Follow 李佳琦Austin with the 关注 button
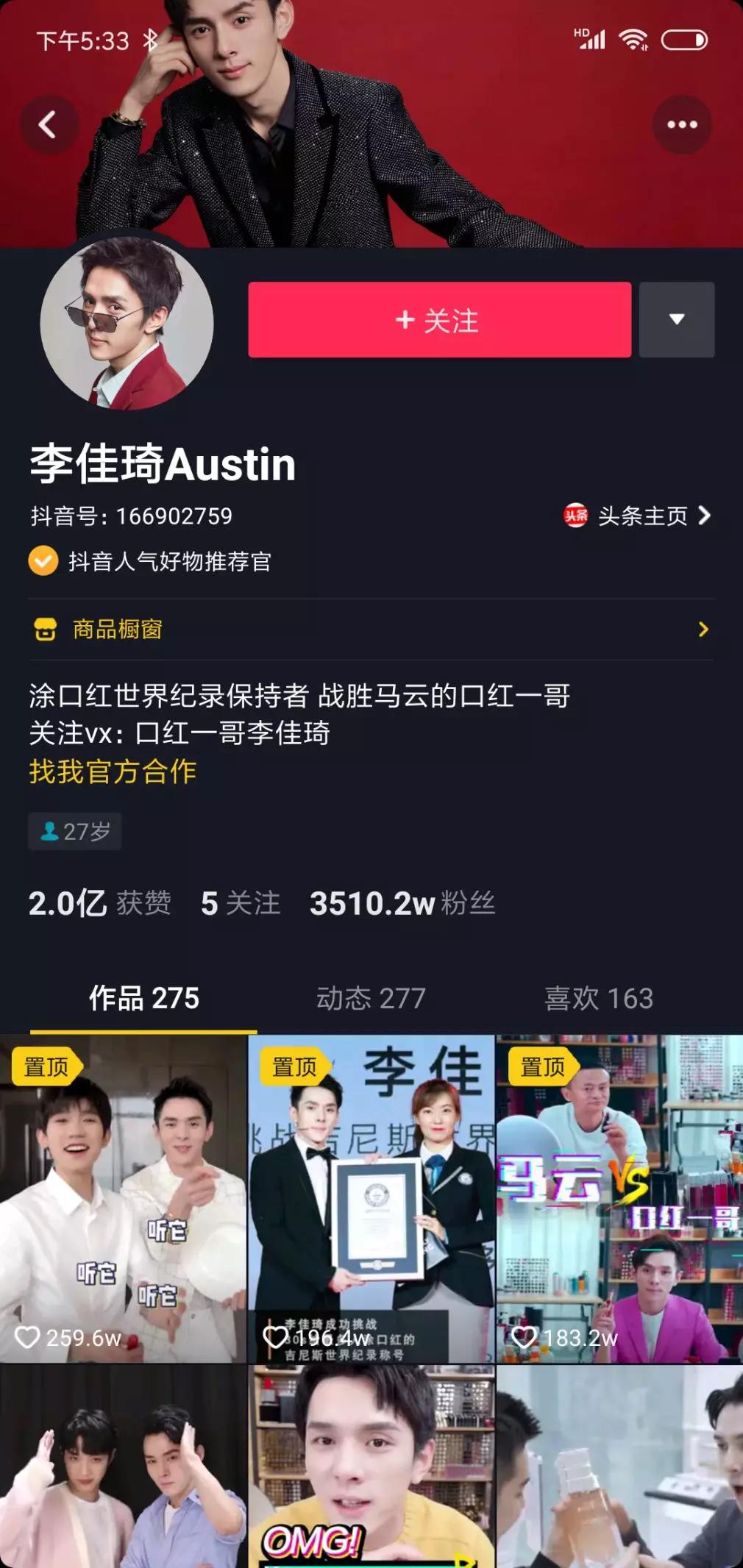 coord(439,320)
